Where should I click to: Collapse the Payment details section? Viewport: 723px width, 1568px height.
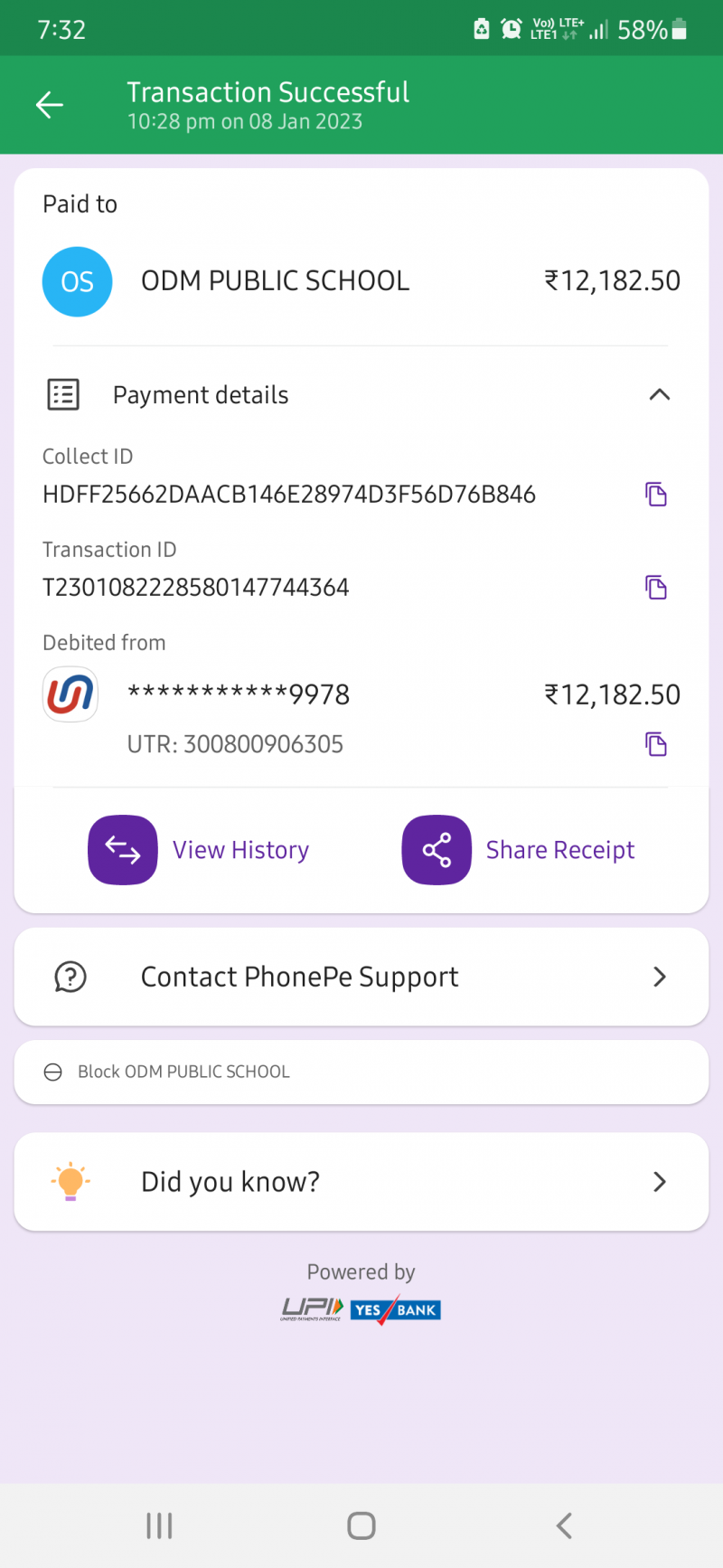pos(659,395)
